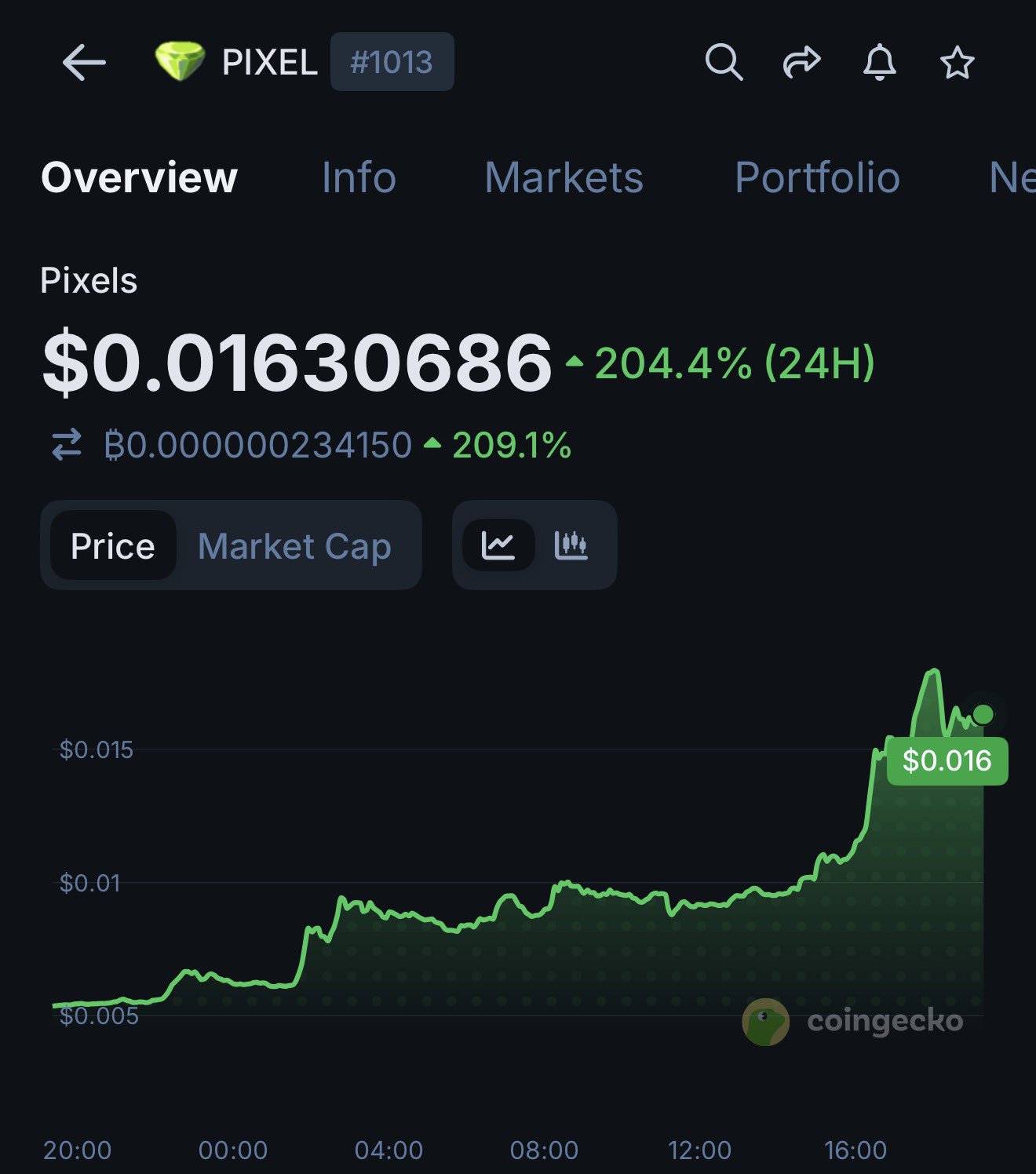
Task: Switch to the Markets tab
Action: click(x=564, y=177)
